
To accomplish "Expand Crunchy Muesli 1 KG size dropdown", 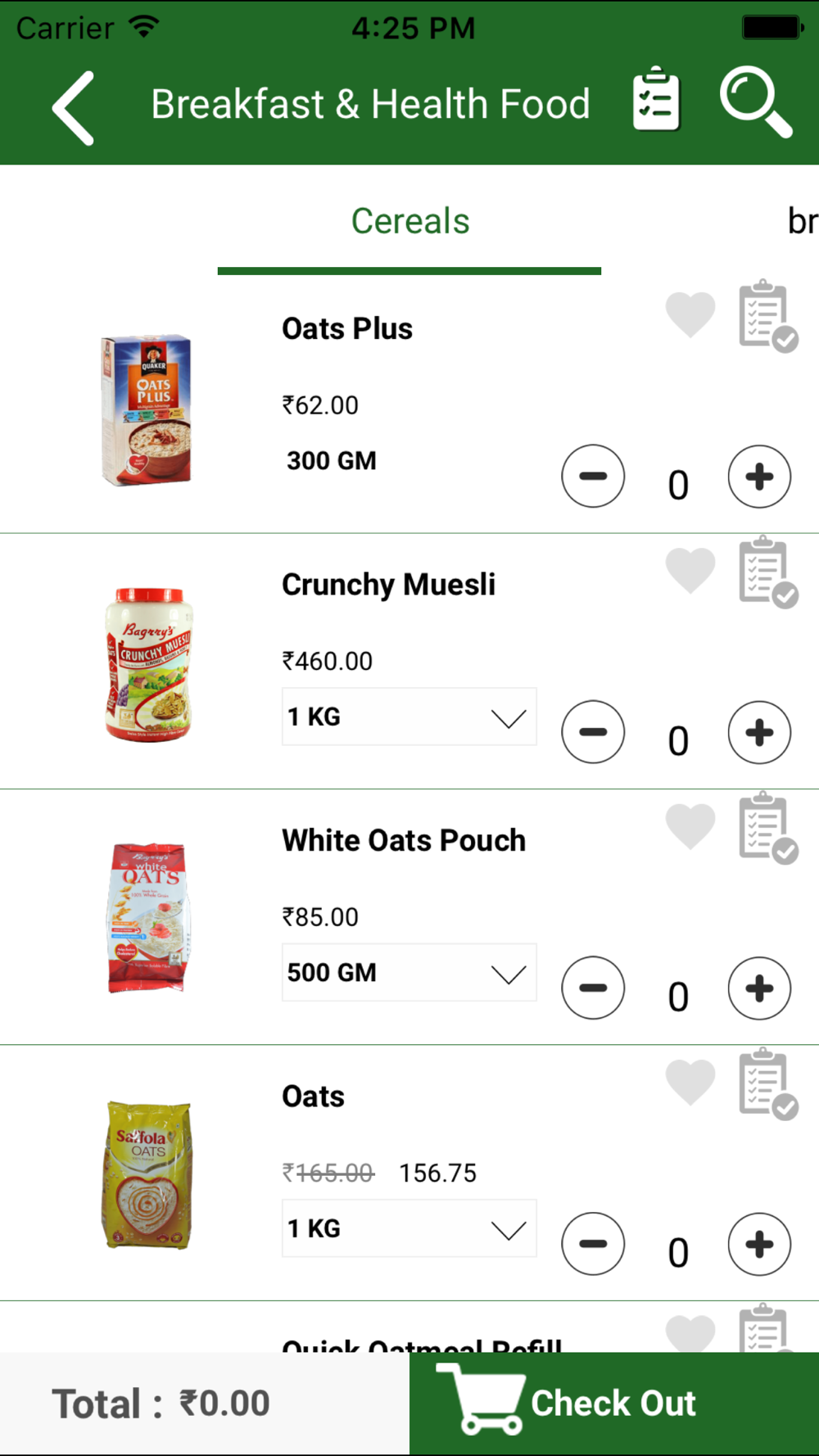I will point(409,717).
